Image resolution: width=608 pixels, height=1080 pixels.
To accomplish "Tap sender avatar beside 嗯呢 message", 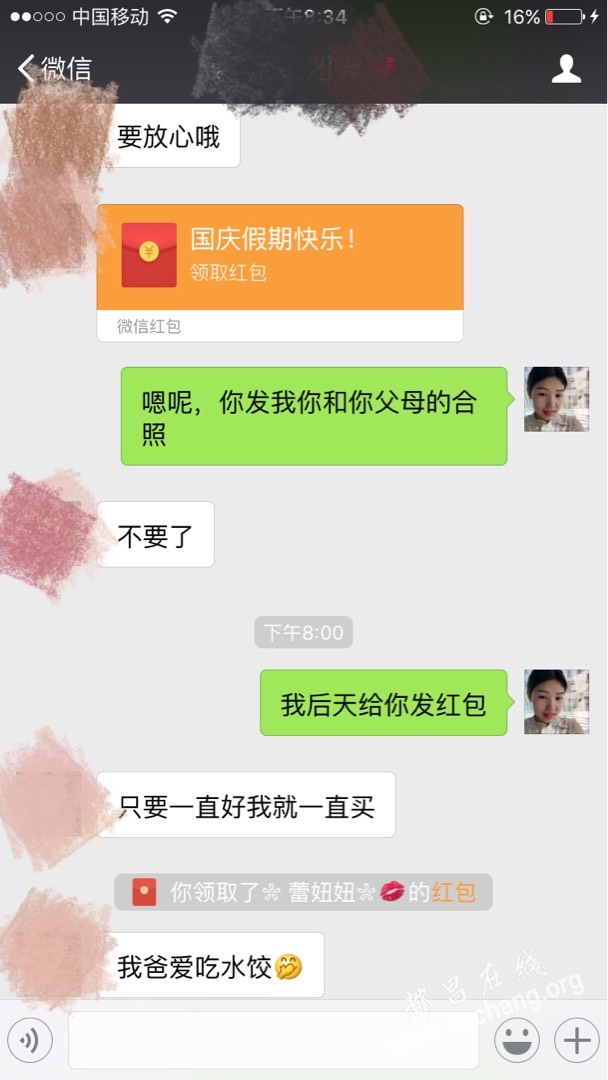I will (x=556, y=399).
